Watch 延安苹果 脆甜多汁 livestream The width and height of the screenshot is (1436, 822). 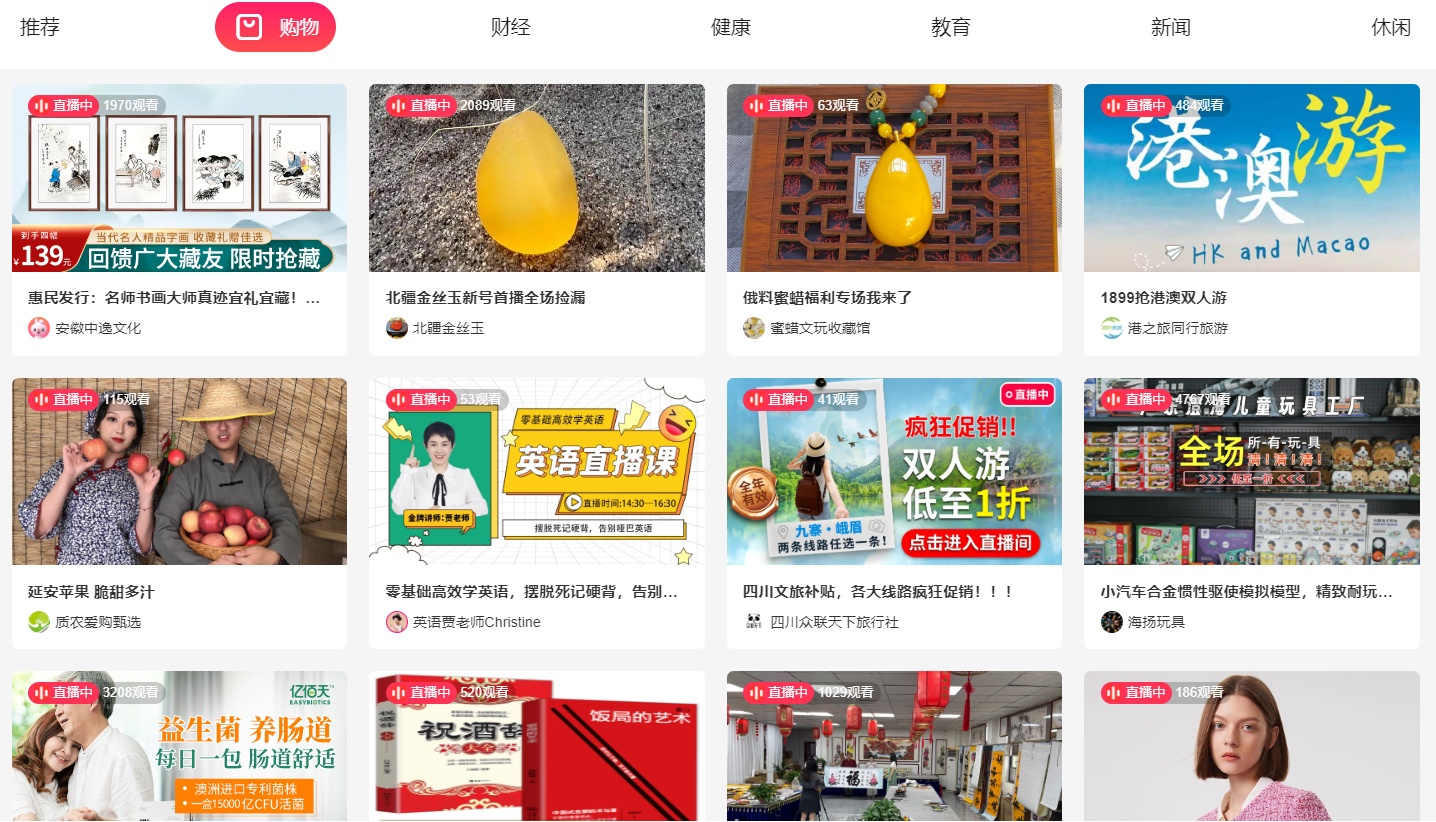(179, 471)
